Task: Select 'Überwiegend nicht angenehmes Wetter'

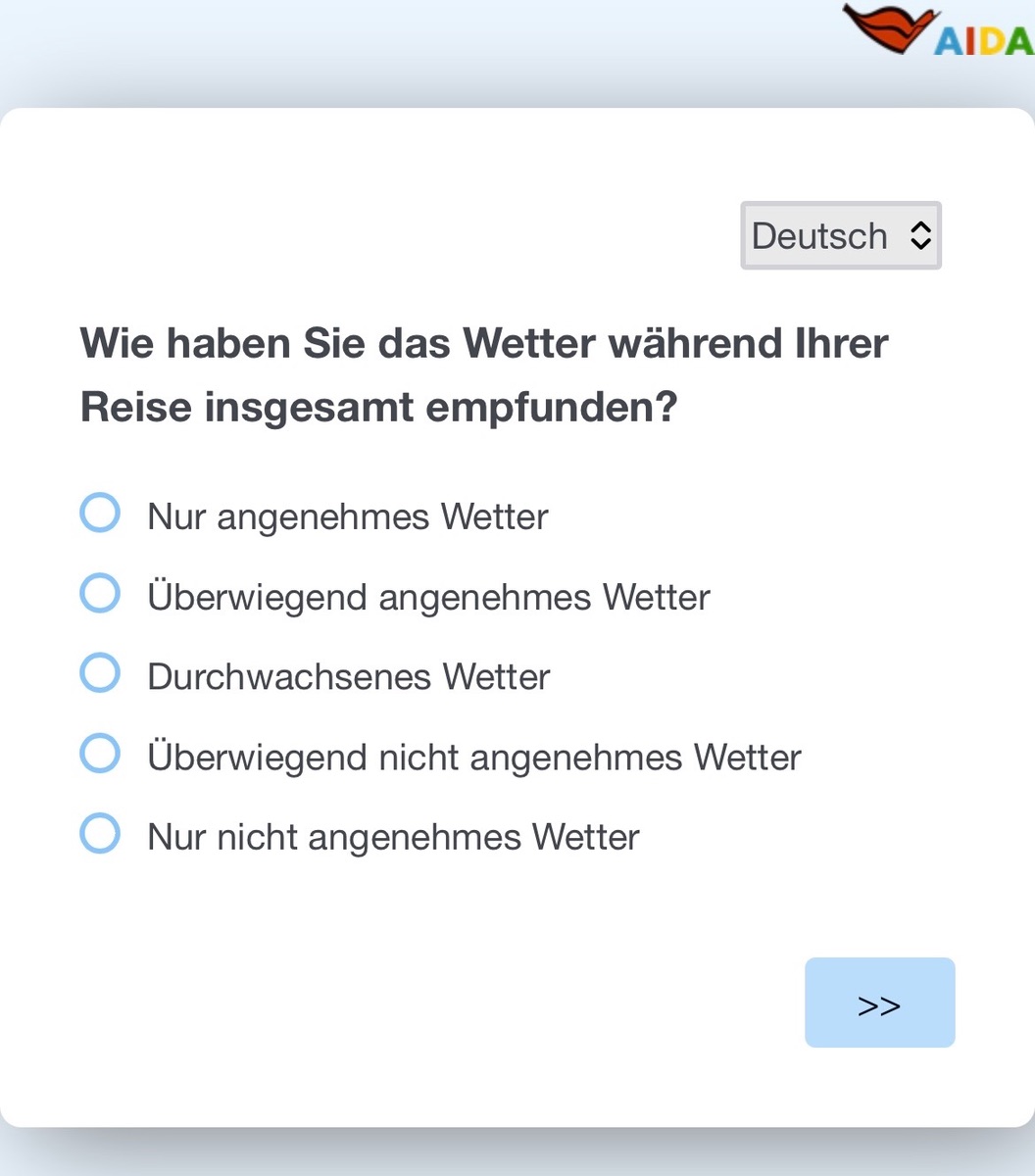Action: (100, 755)
